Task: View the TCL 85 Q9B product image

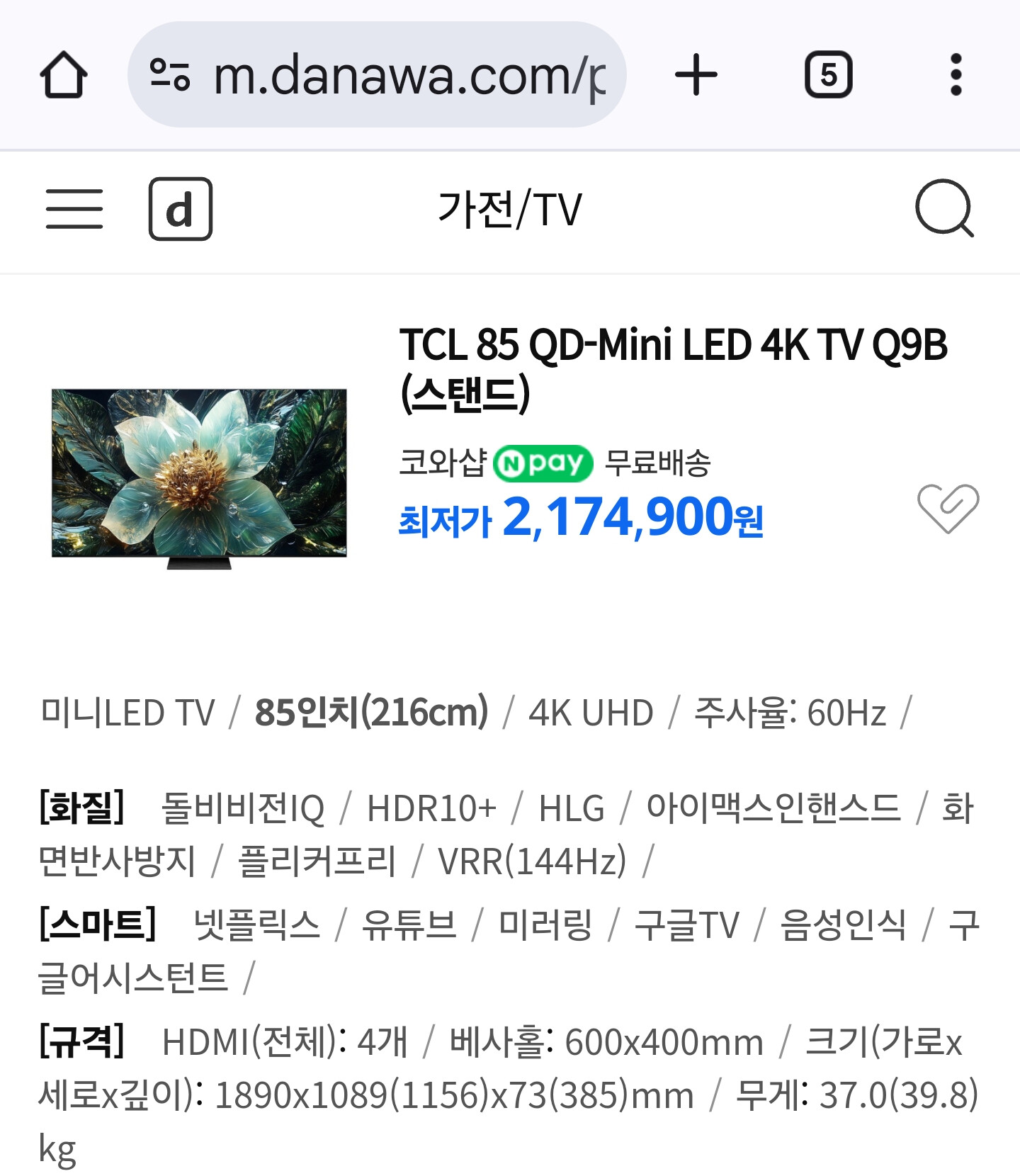Action: pos(199,477)
